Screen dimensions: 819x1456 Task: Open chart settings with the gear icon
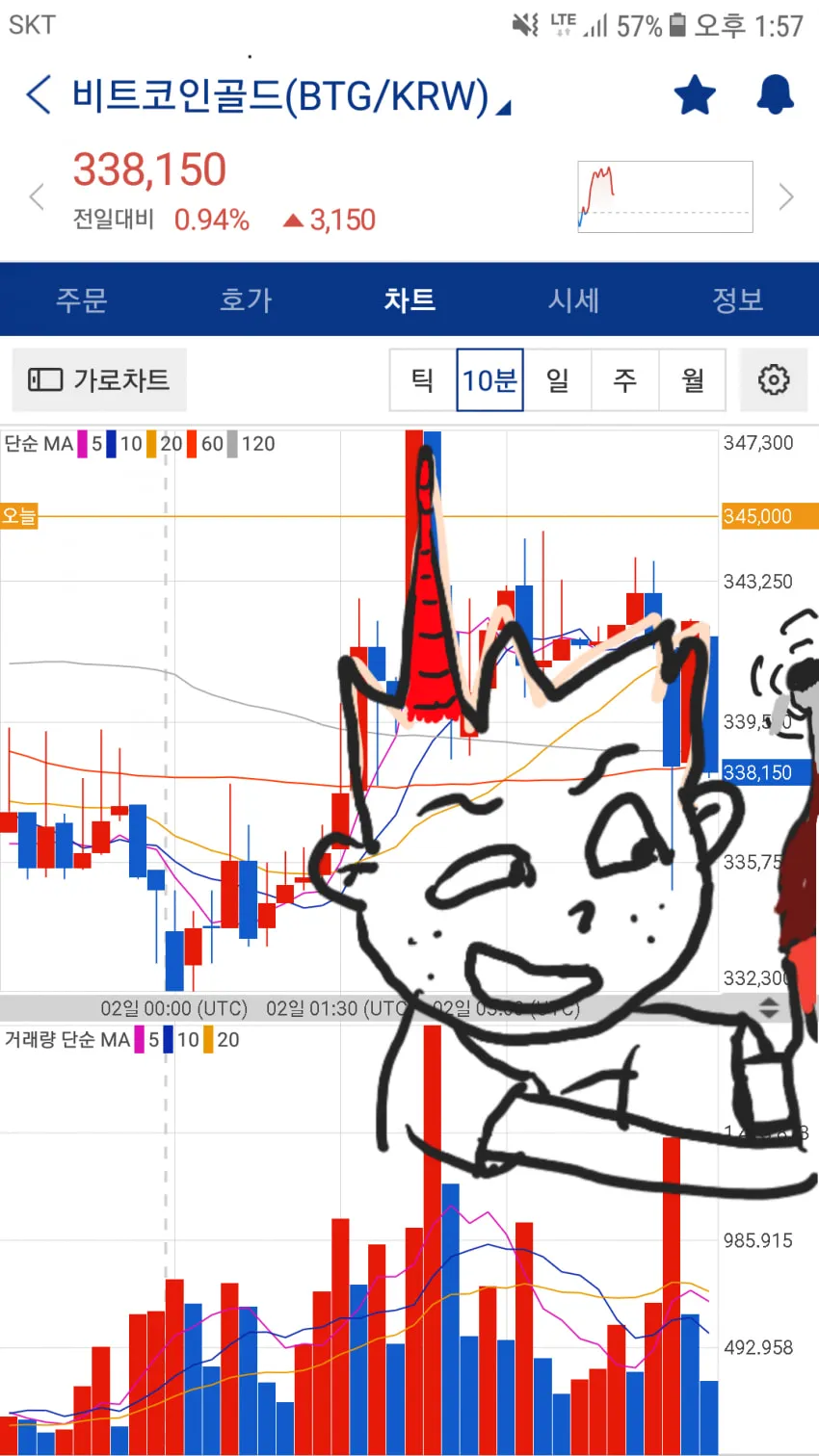tap(774, 380)
